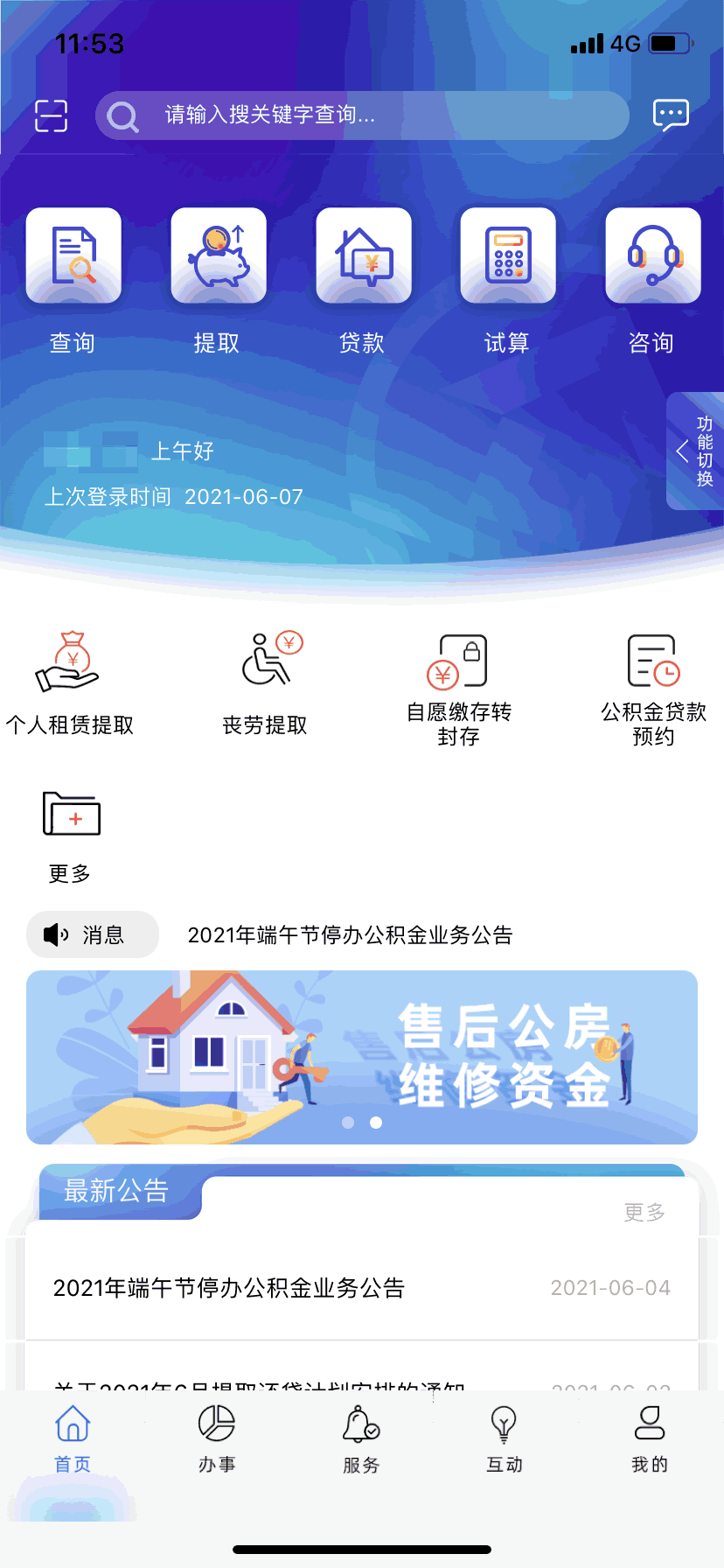Open 自愿缴存转封存
This screenshot has height=1568, width=724.
click(458, 689)
